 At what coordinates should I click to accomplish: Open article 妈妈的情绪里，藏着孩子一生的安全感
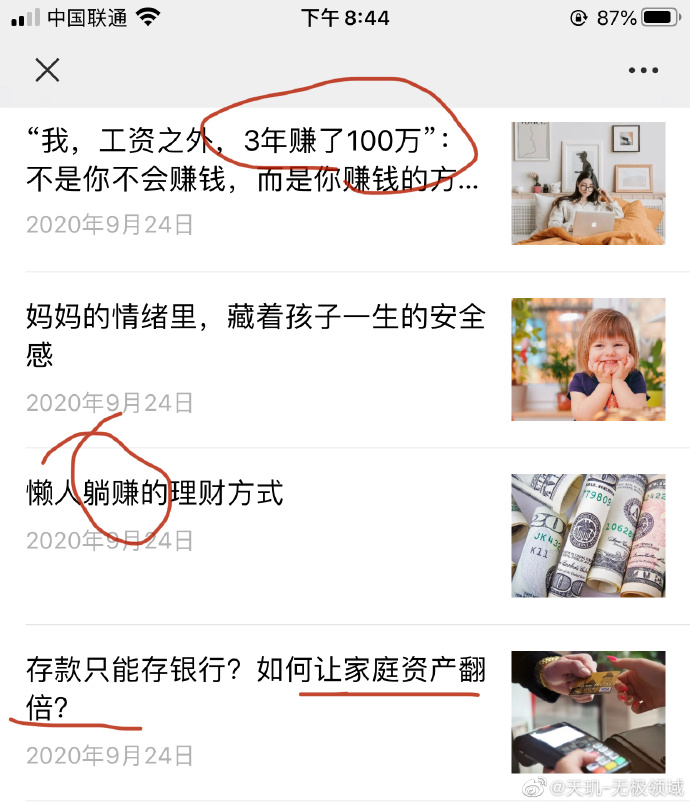coord(255,335)
